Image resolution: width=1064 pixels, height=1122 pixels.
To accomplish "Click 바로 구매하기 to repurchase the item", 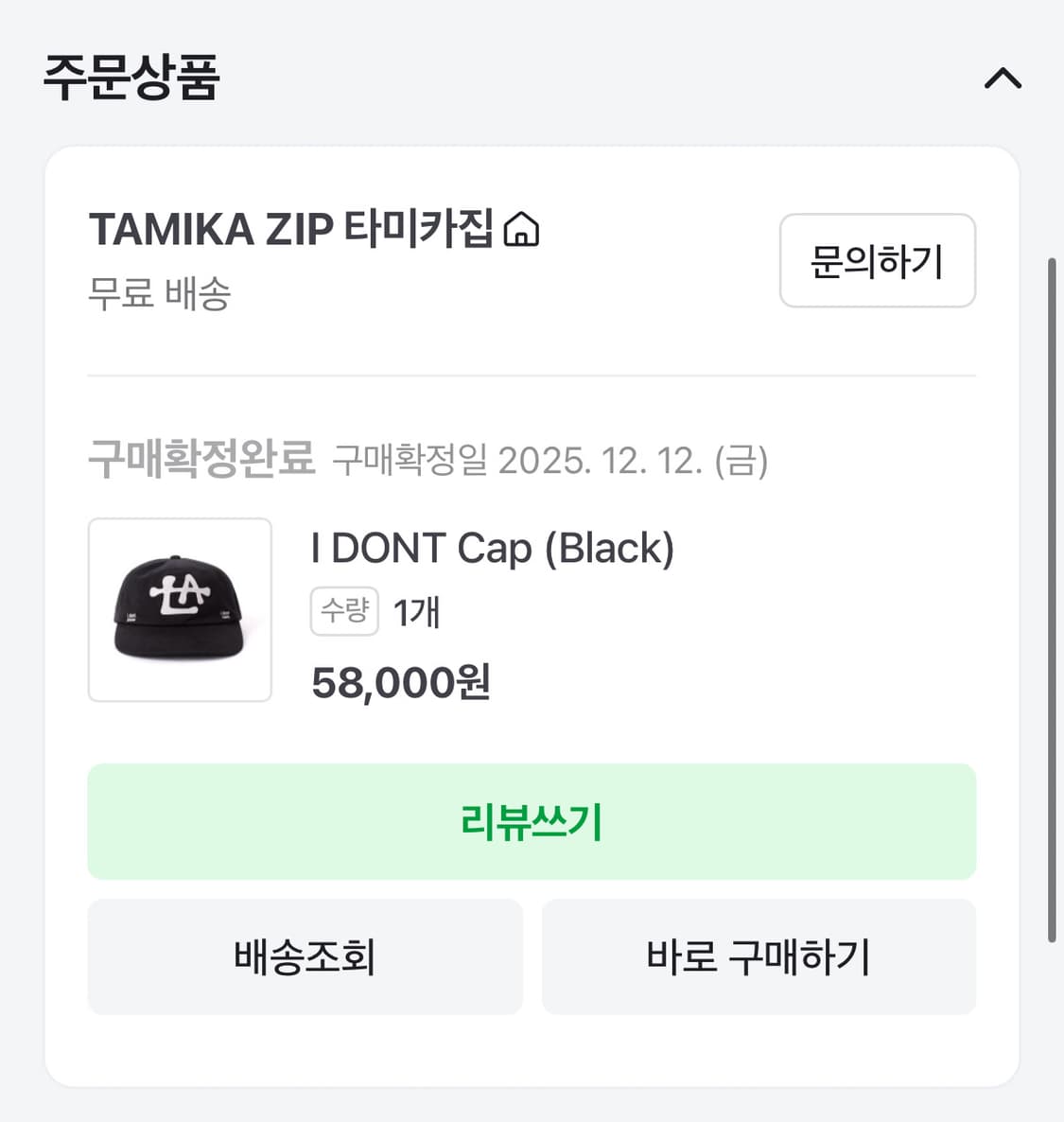I will click(x=758, y=956).
